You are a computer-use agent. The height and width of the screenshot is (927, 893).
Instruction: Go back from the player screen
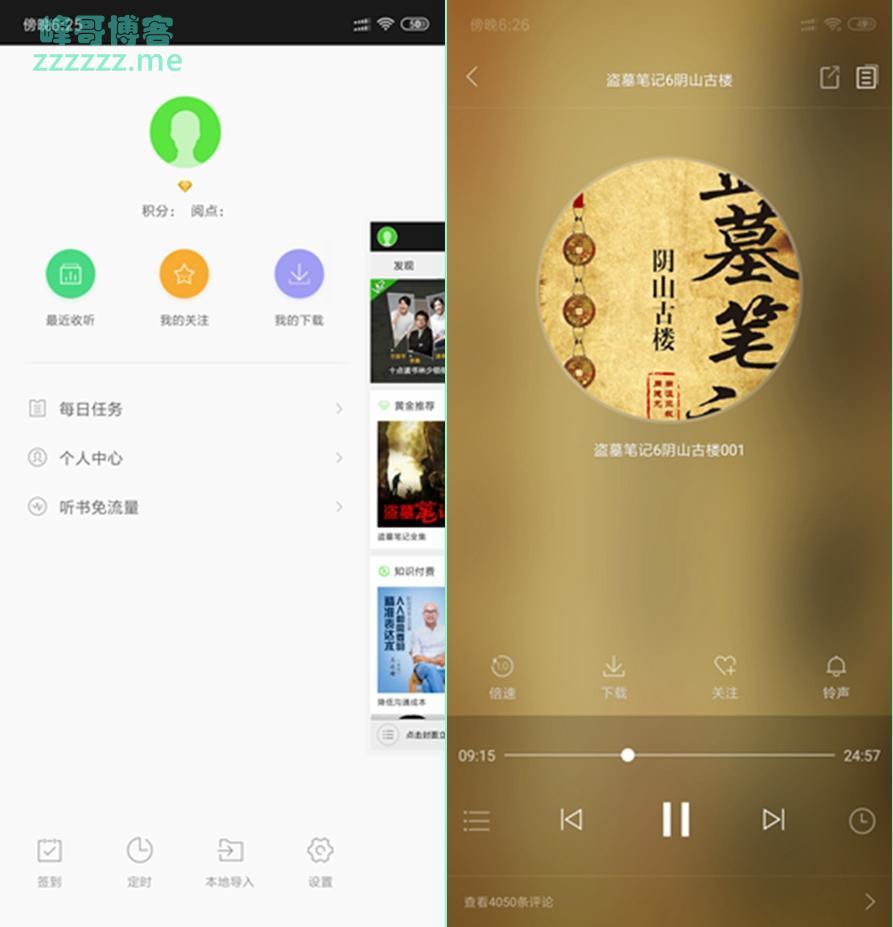tap(472, 77)
